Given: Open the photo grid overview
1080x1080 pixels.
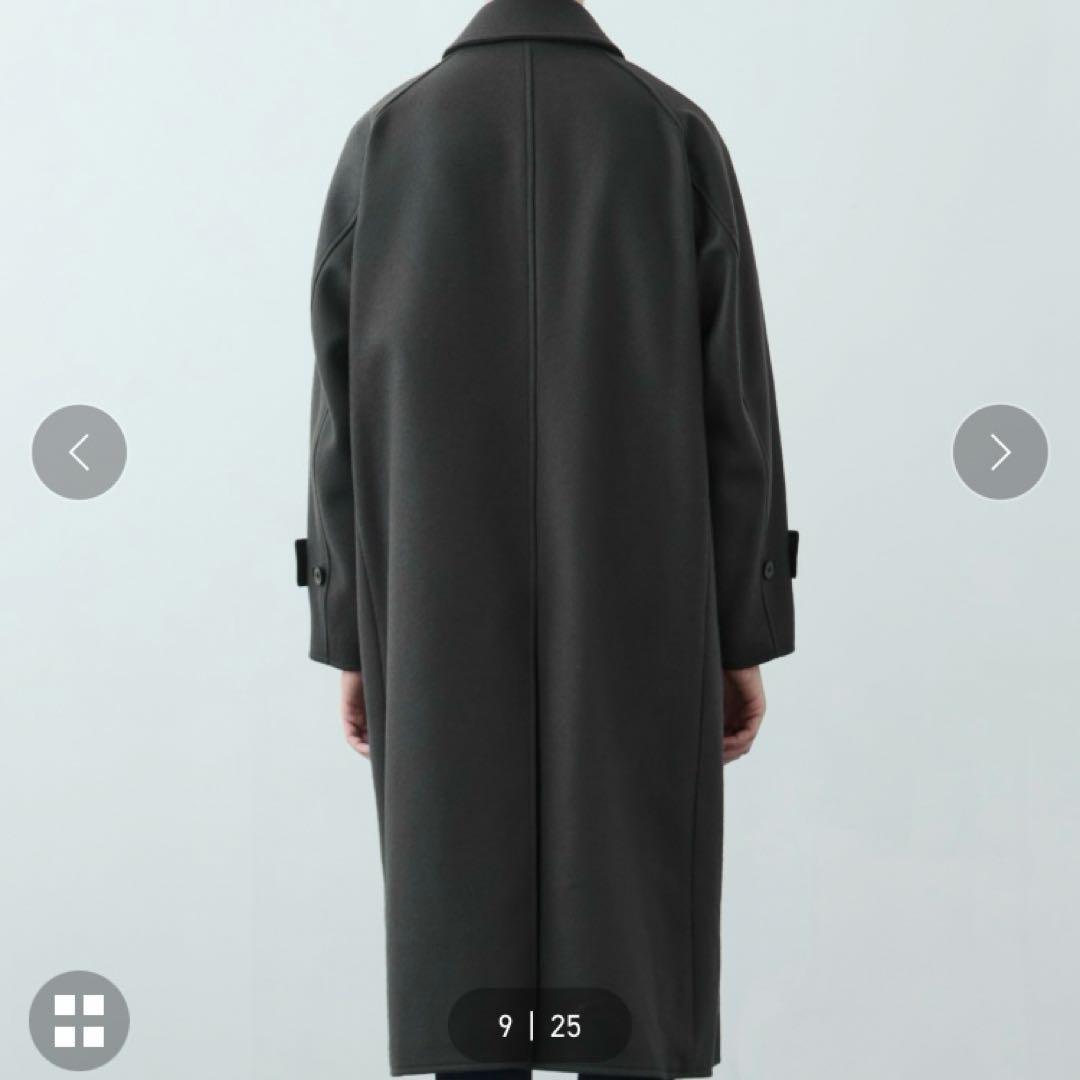Looking at the screenshot, I should [79, 1020].
